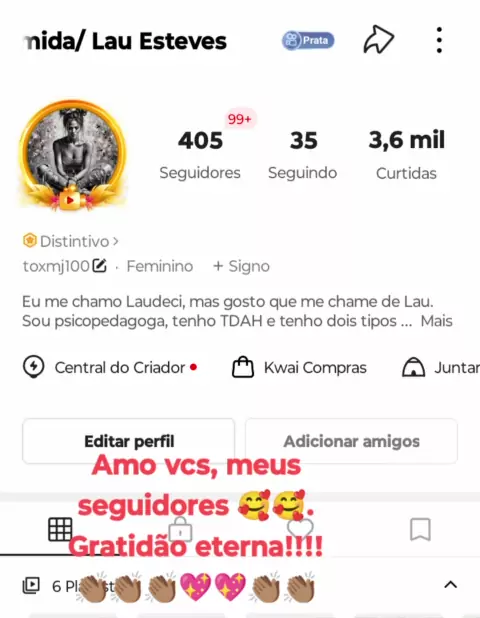Share this profile via arrow icon
Viewport: 480px width, 618px height.
[x=378, y=39]
